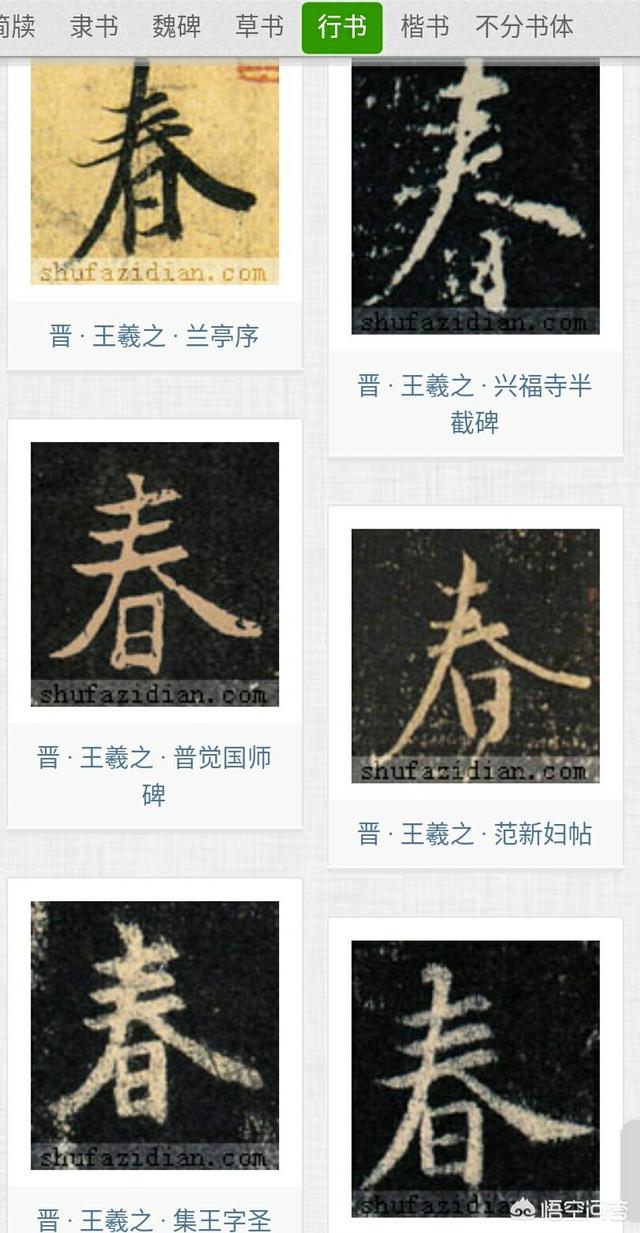Select the 草书 tab
640x1233 pixels.
259,27
